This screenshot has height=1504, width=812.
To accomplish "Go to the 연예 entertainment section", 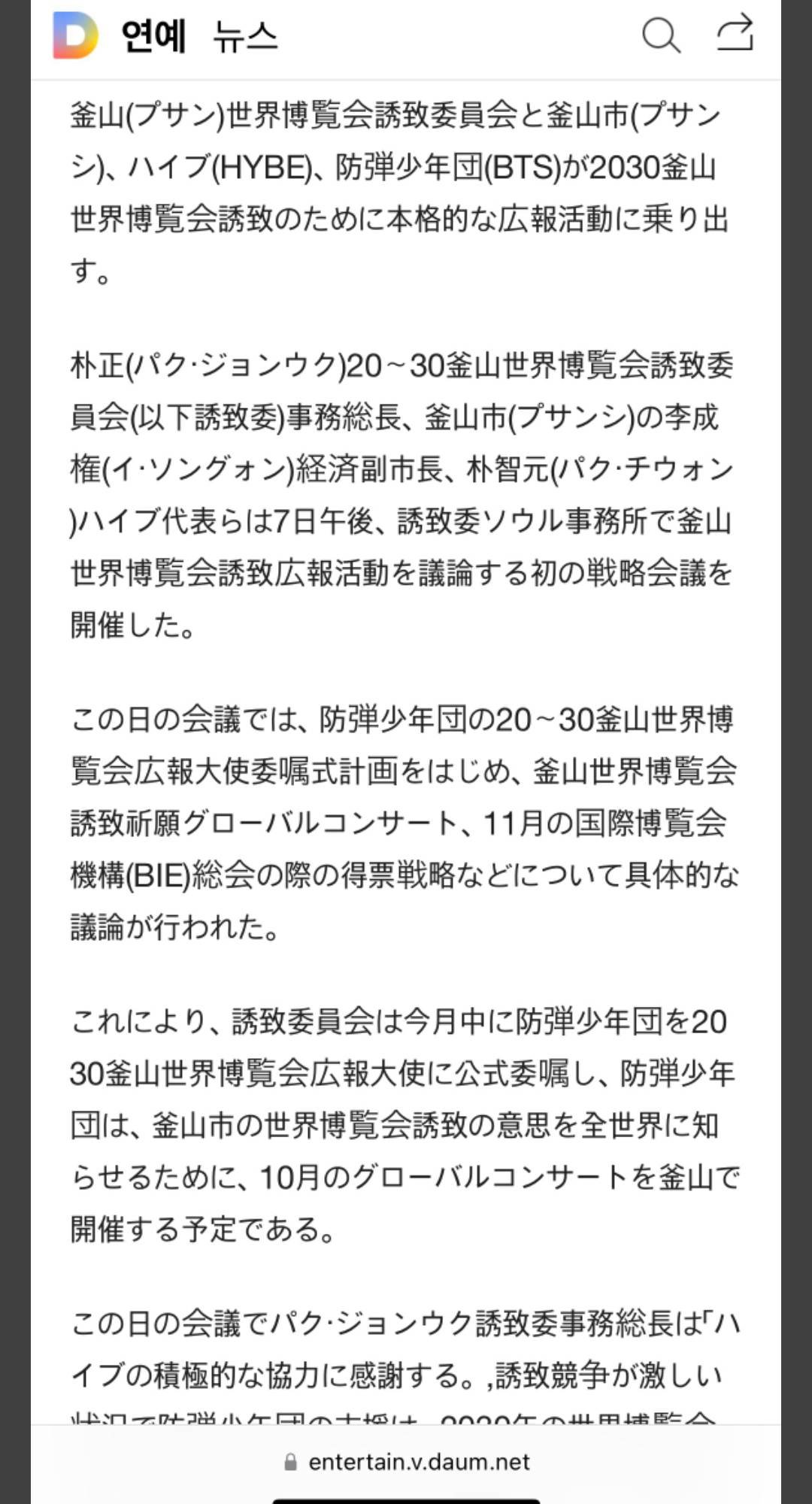I will pos(153,35).
